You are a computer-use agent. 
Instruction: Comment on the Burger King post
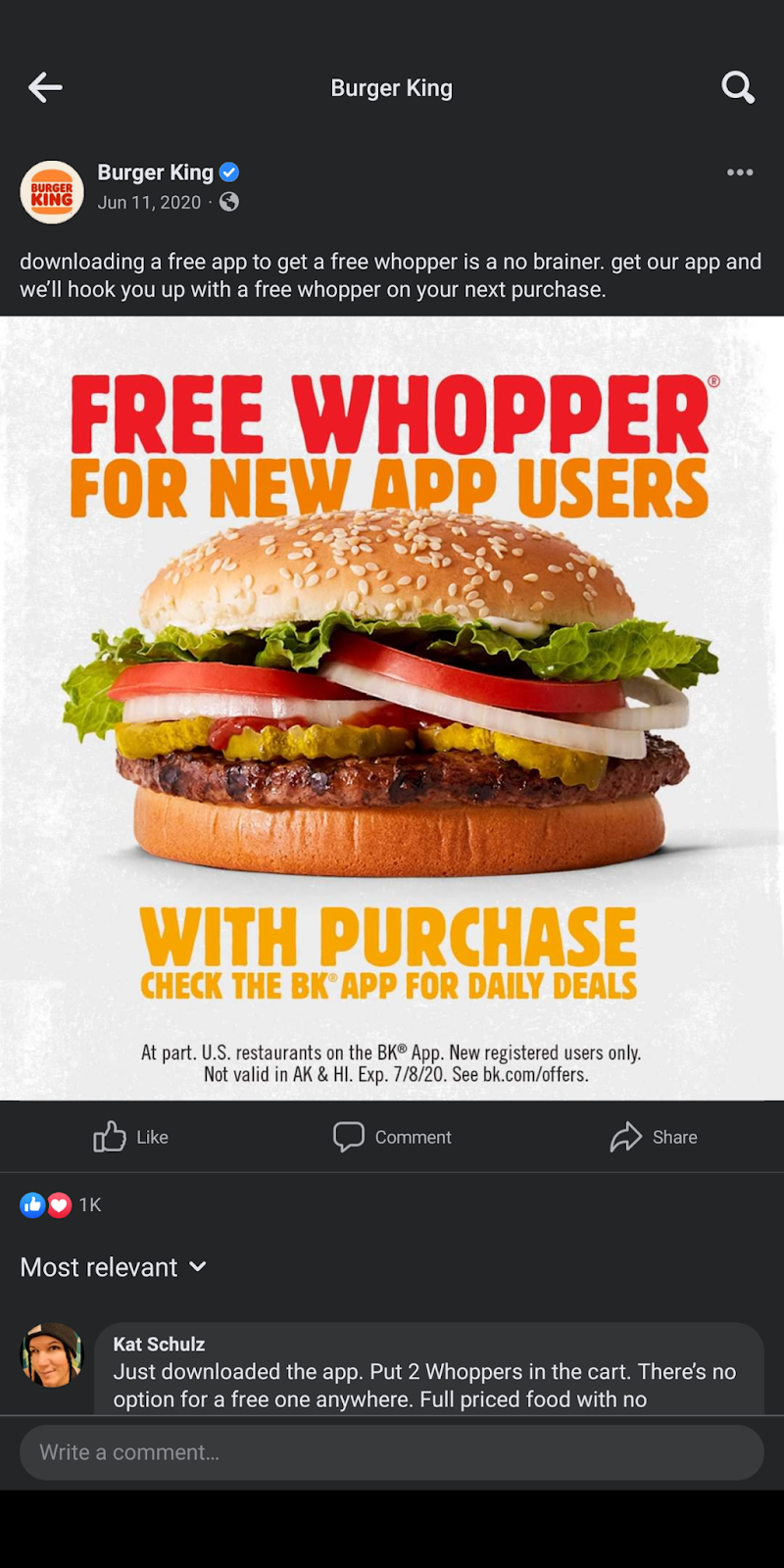coord(392,1137)
